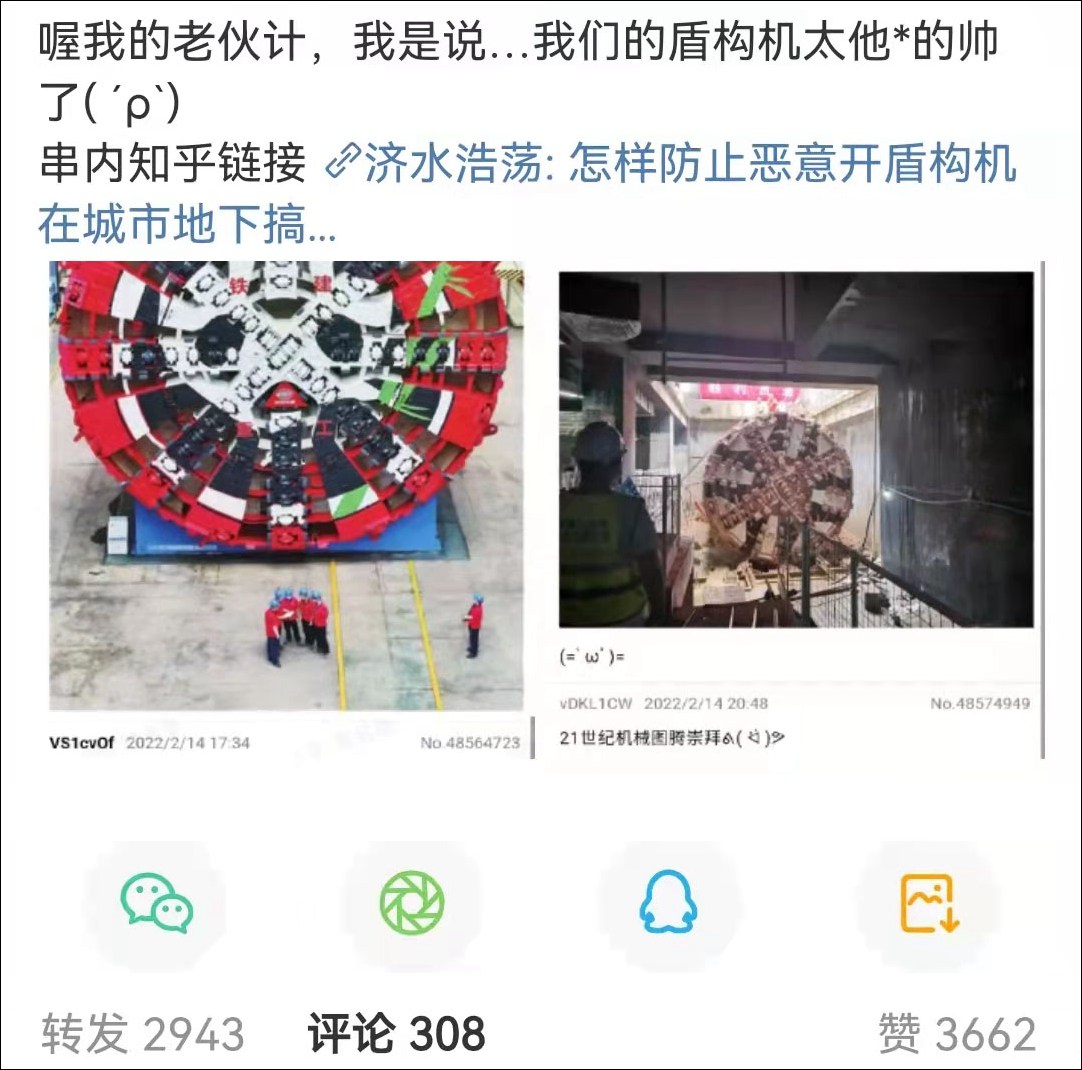Switch to the 转发 2943 tab
Screen dimensions: 1082x1070
(142, 1033)
